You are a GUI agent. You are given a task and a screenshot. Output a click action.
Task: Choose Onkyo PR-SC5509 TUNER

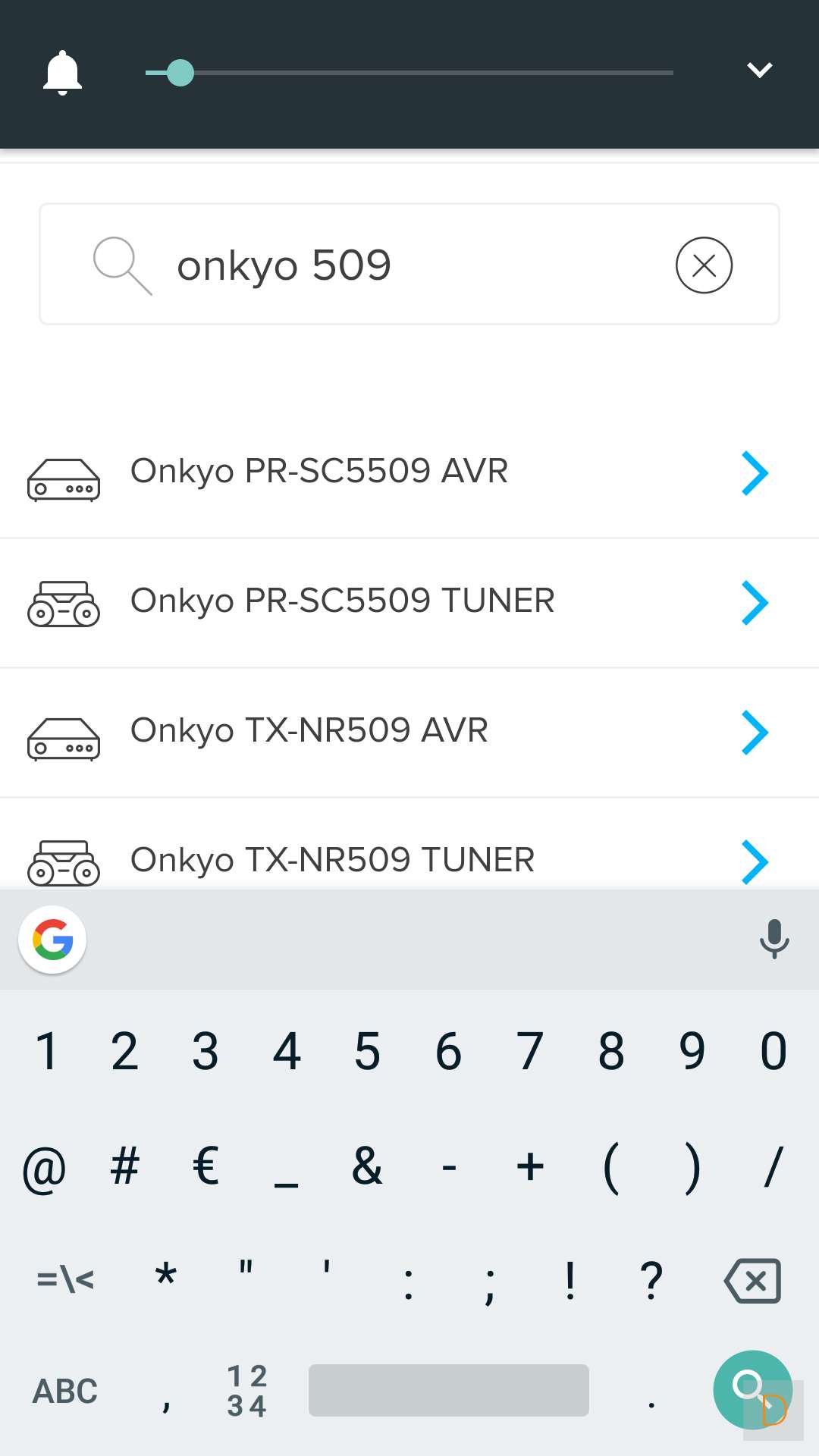point(409,602)
